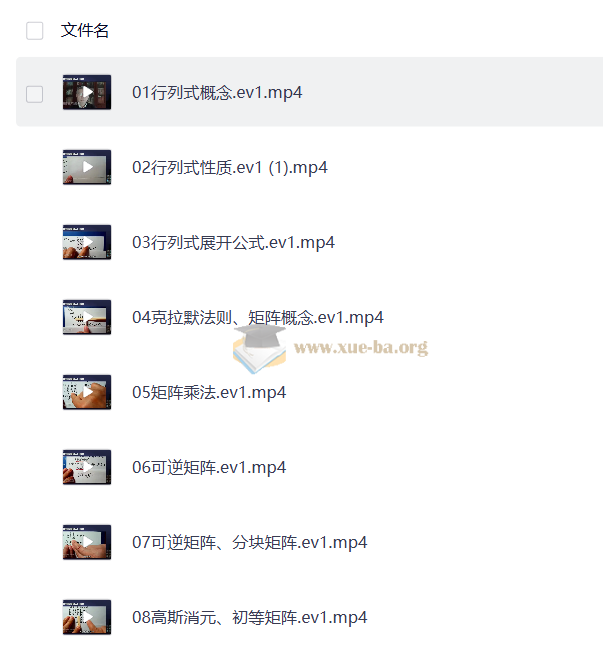The image size is (603, 656).
Task: Open 07可逆矩阵、分块矩阵.ev1.mp4
Action: point(249,543)
